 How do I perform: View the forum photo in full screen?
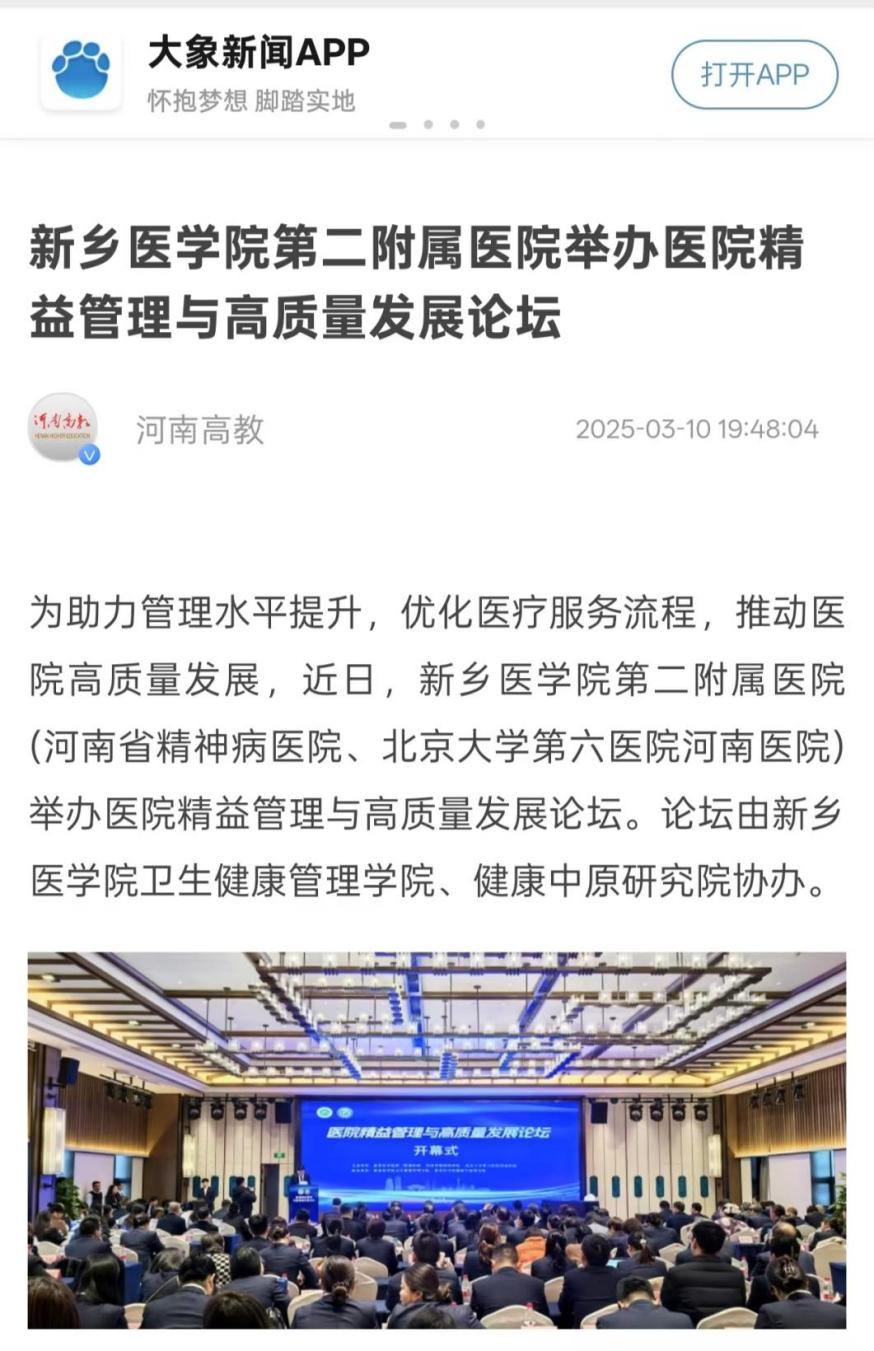point(436,1139)
